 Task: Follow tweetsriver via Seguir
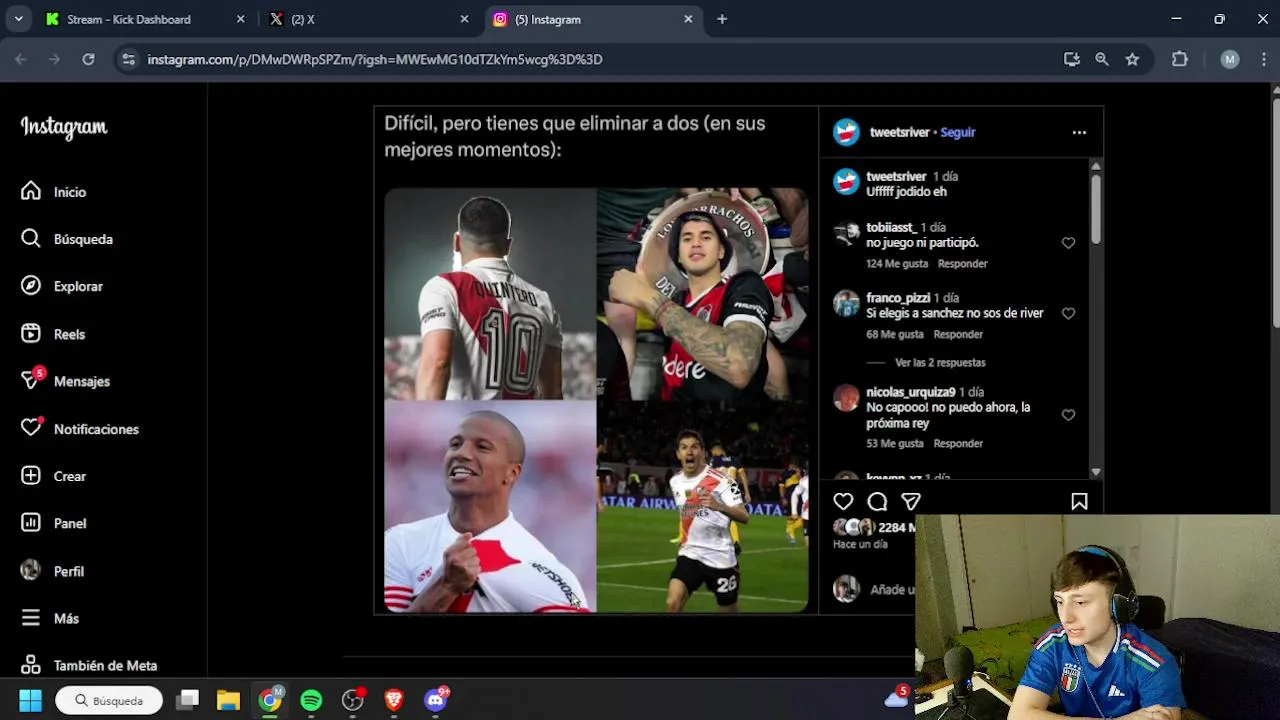click(x=957, y=132)
